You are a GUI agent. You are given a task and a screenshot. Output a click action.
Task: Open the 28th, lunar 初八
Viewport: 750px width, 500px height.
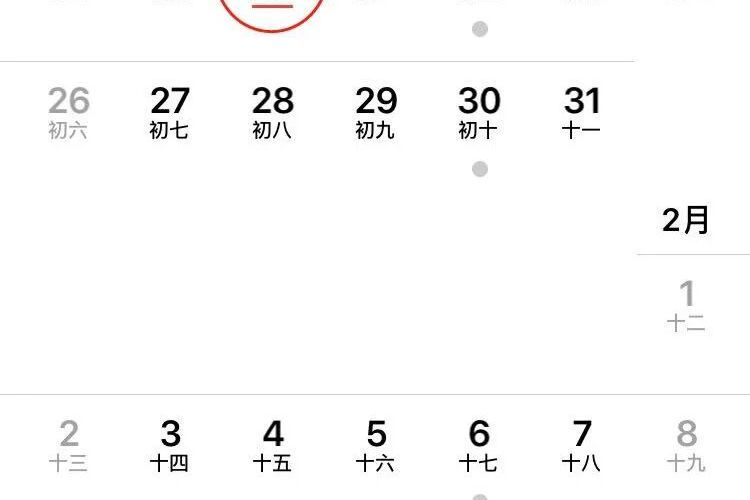[x=272, y=111]
